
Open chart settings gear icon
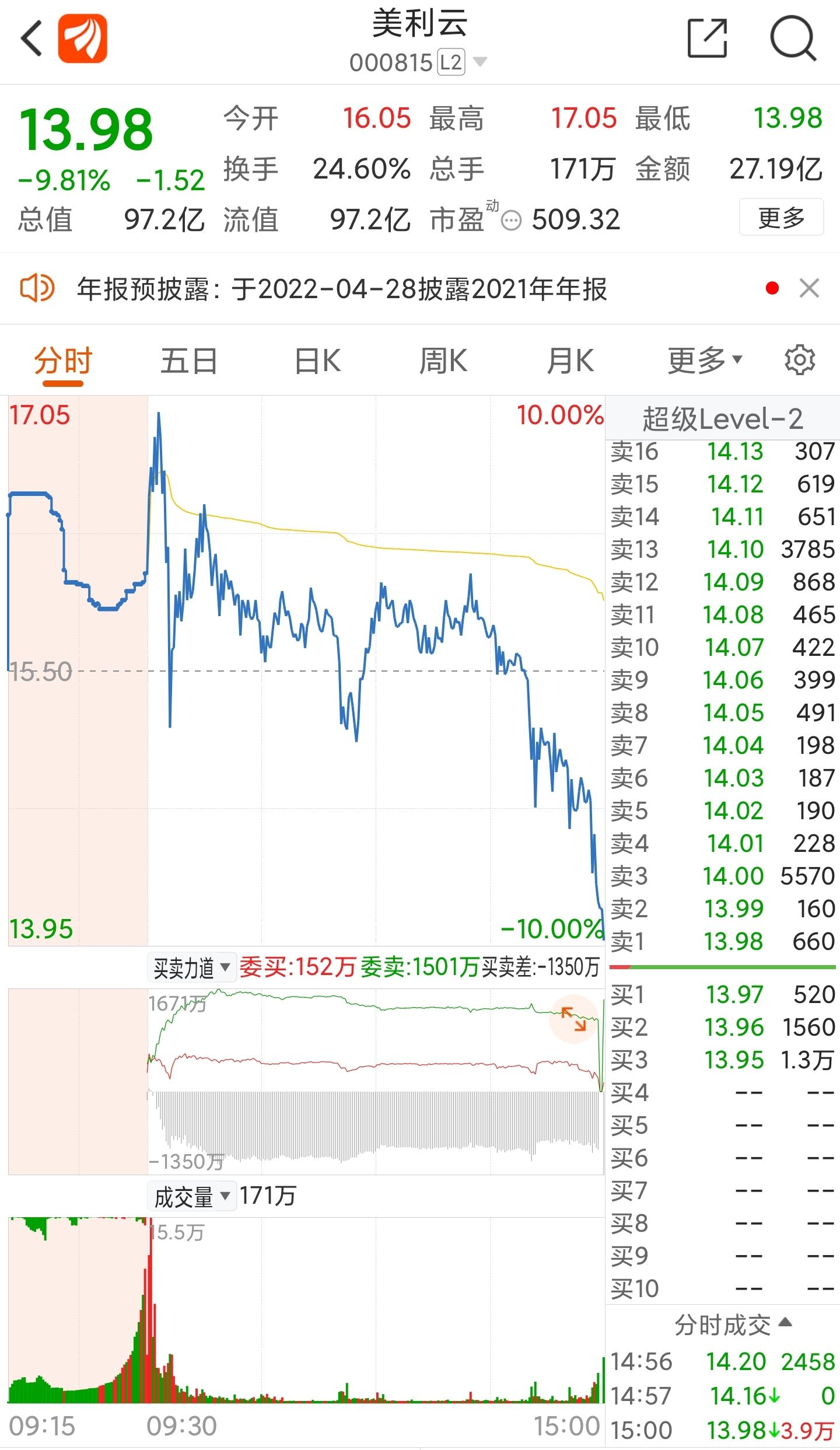point(800,361)
